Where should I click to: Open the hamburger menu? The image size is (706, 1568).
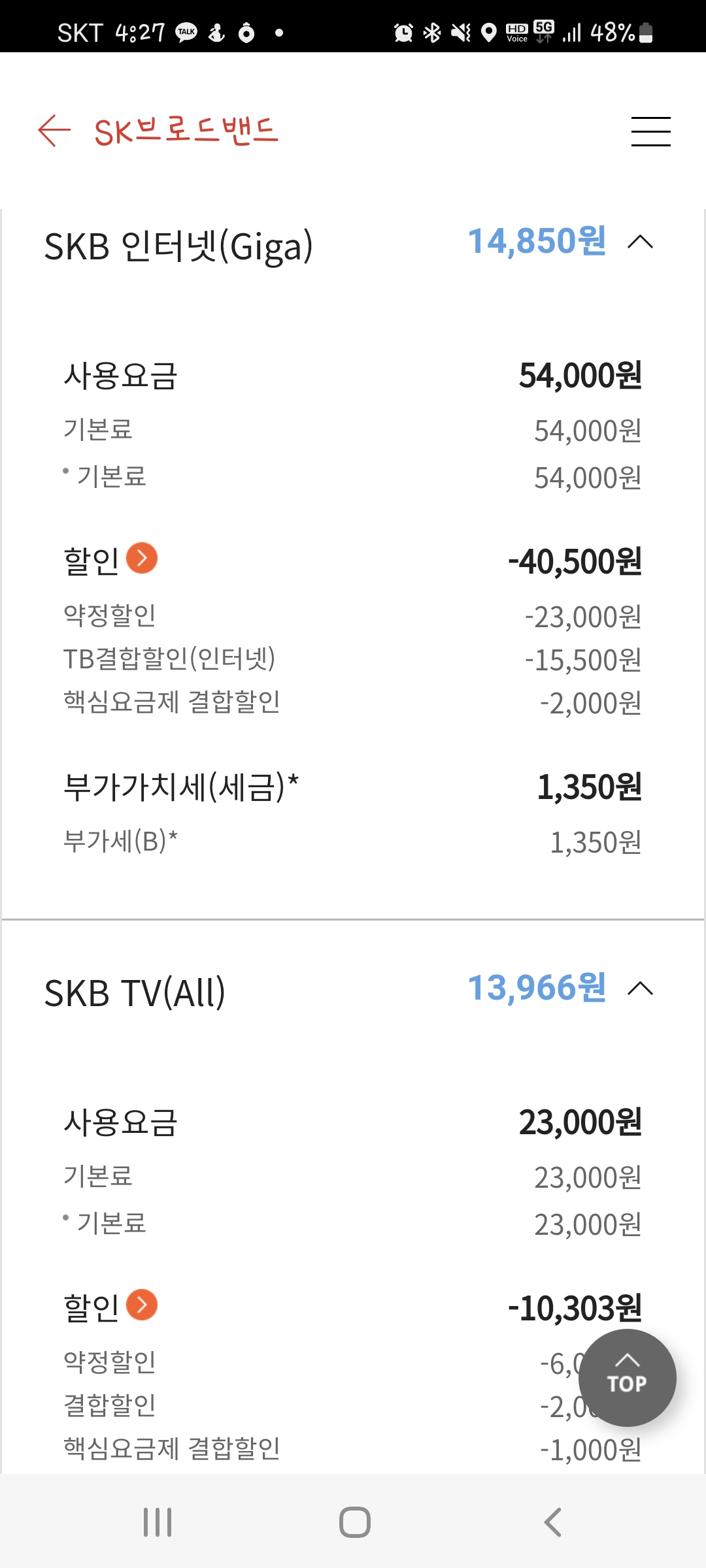pos(650,131)
